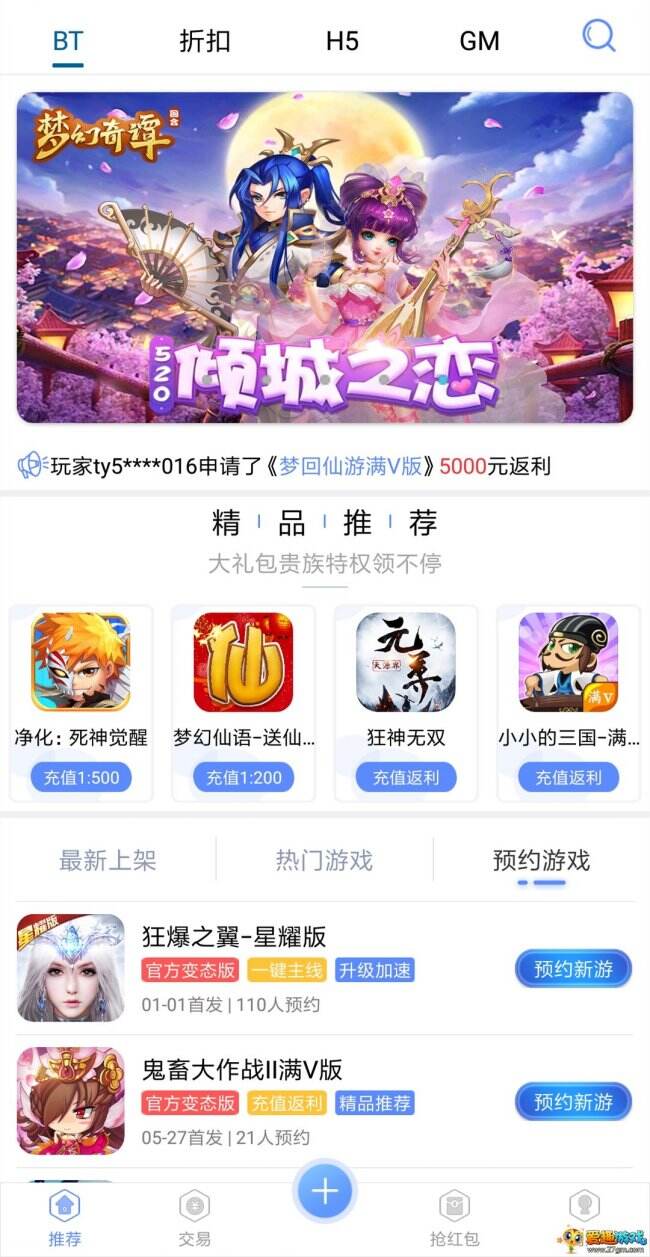Tap the center plus button

325,1192
